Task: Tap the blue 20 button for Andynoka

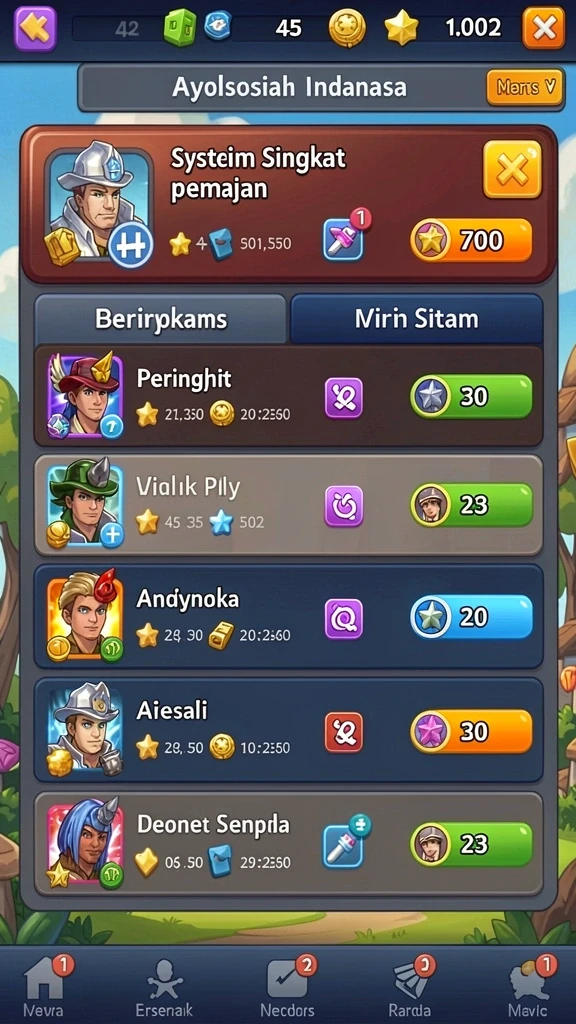Action: 471,617
